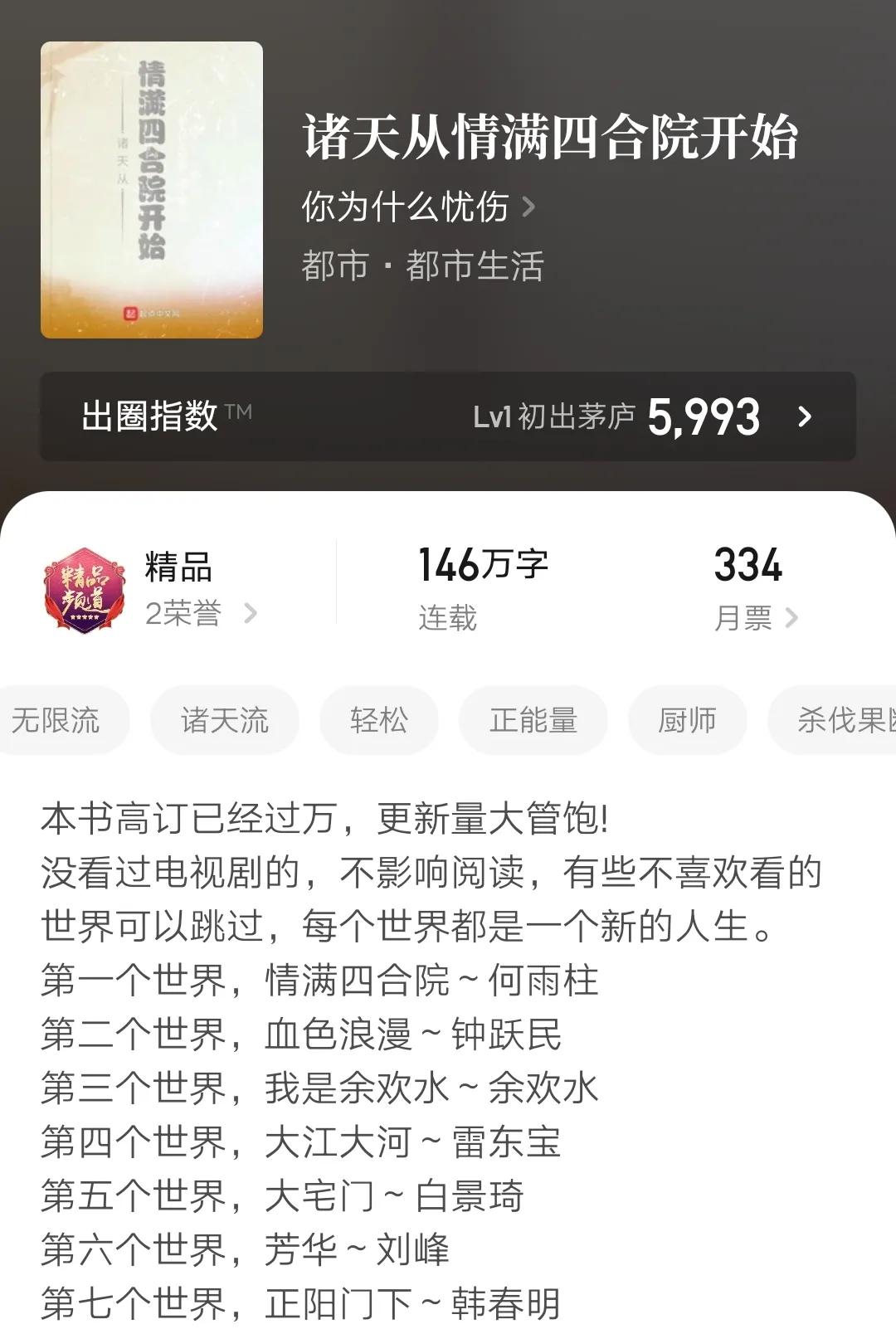Open the book cover image

(x=152, y=190)
